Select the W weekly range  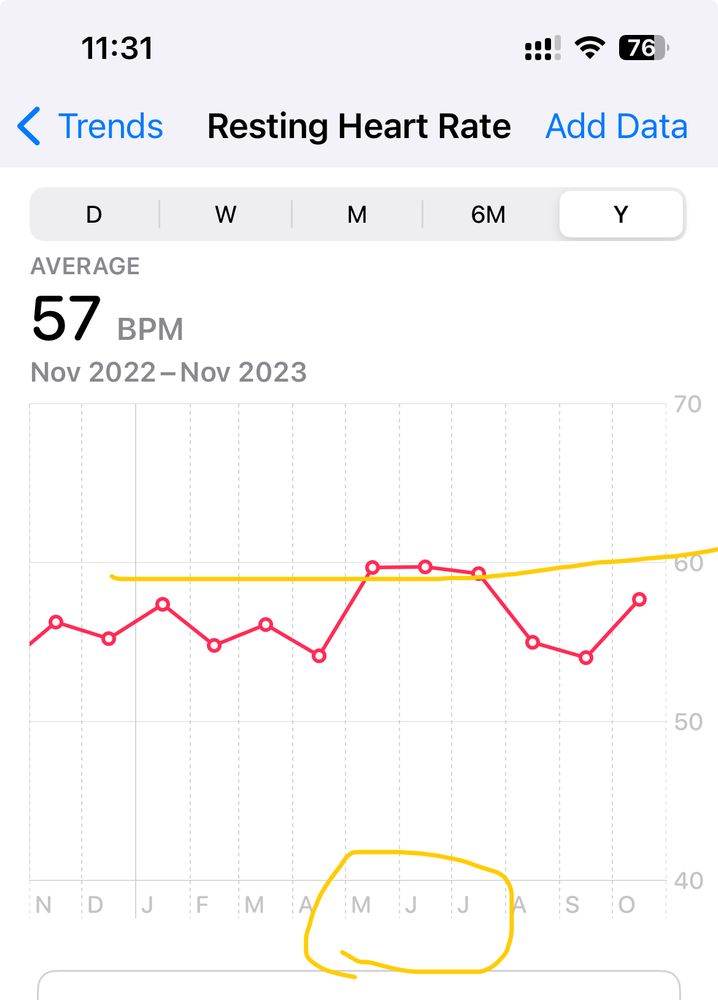point(226,214)
